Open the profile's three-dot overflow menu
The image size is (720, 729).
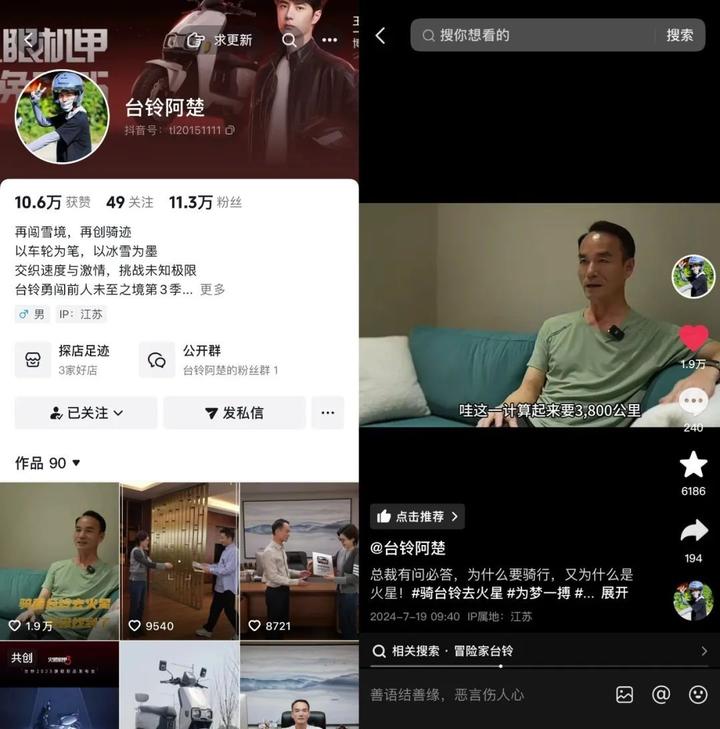coord(329,40)
